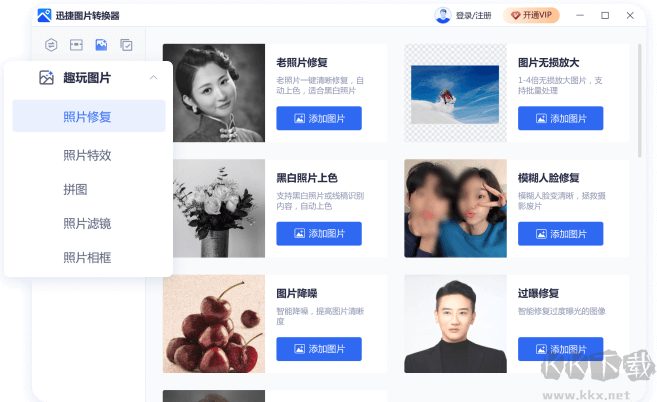Open 照片相框
The image size is (657, 402).
pos(88,257)
